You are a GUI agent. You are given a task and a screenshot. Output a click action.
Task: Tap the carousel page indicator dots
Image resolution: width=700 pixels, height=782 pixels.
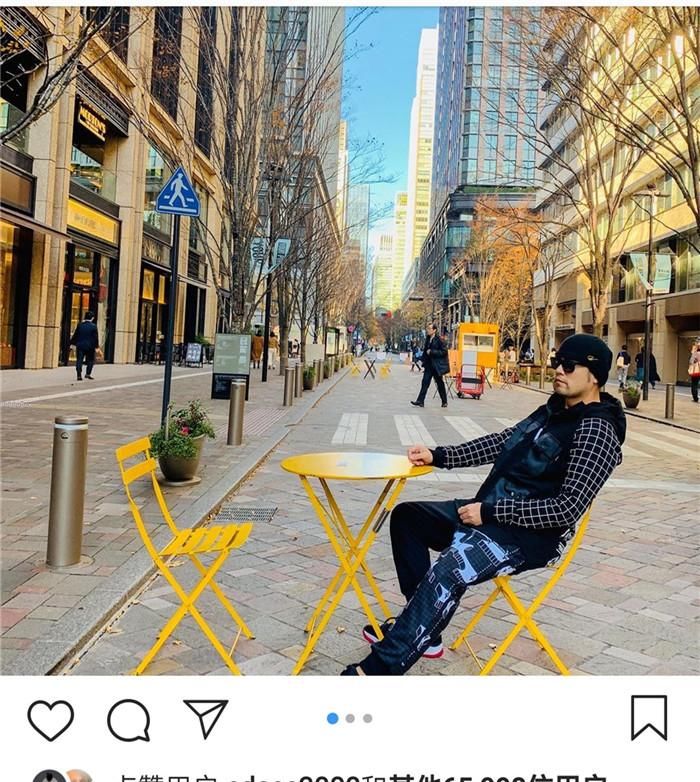pyautogui.click(x=350, y=718)
